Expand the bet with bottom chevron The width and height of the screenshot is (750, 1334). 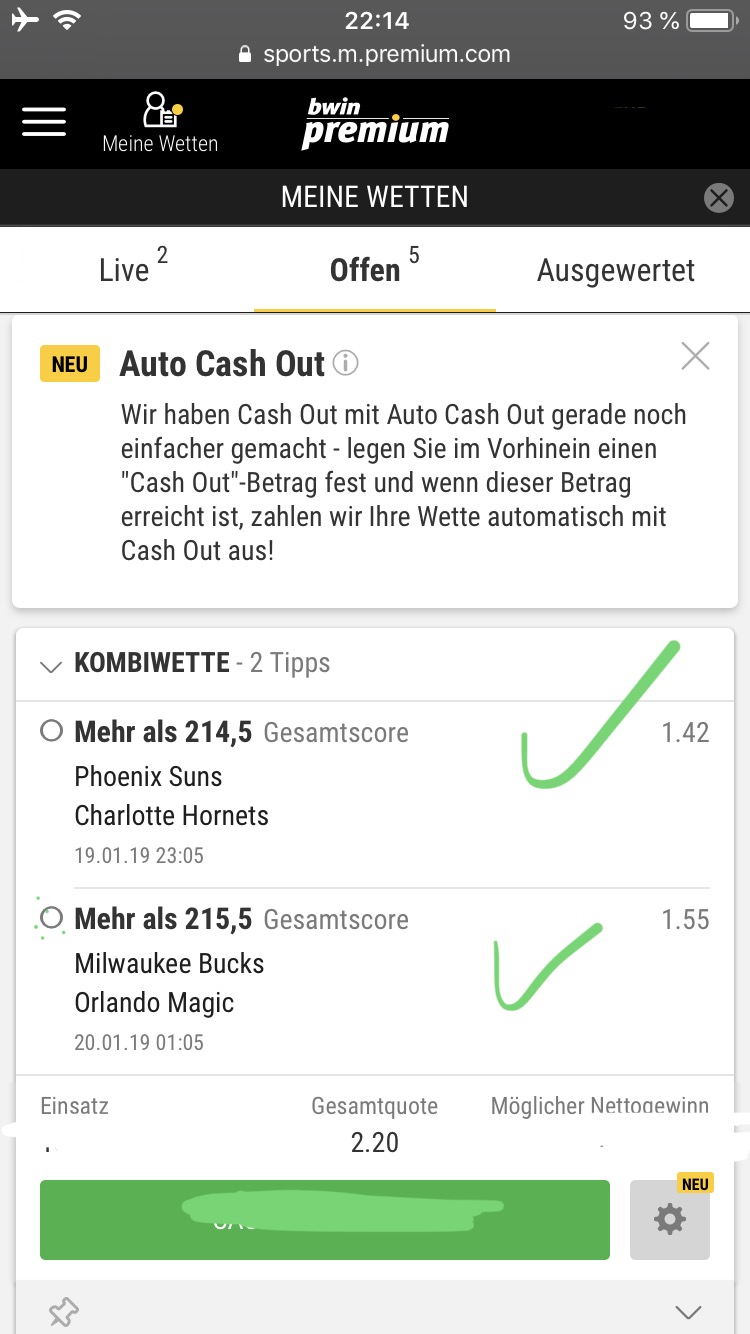(688, 1311)
